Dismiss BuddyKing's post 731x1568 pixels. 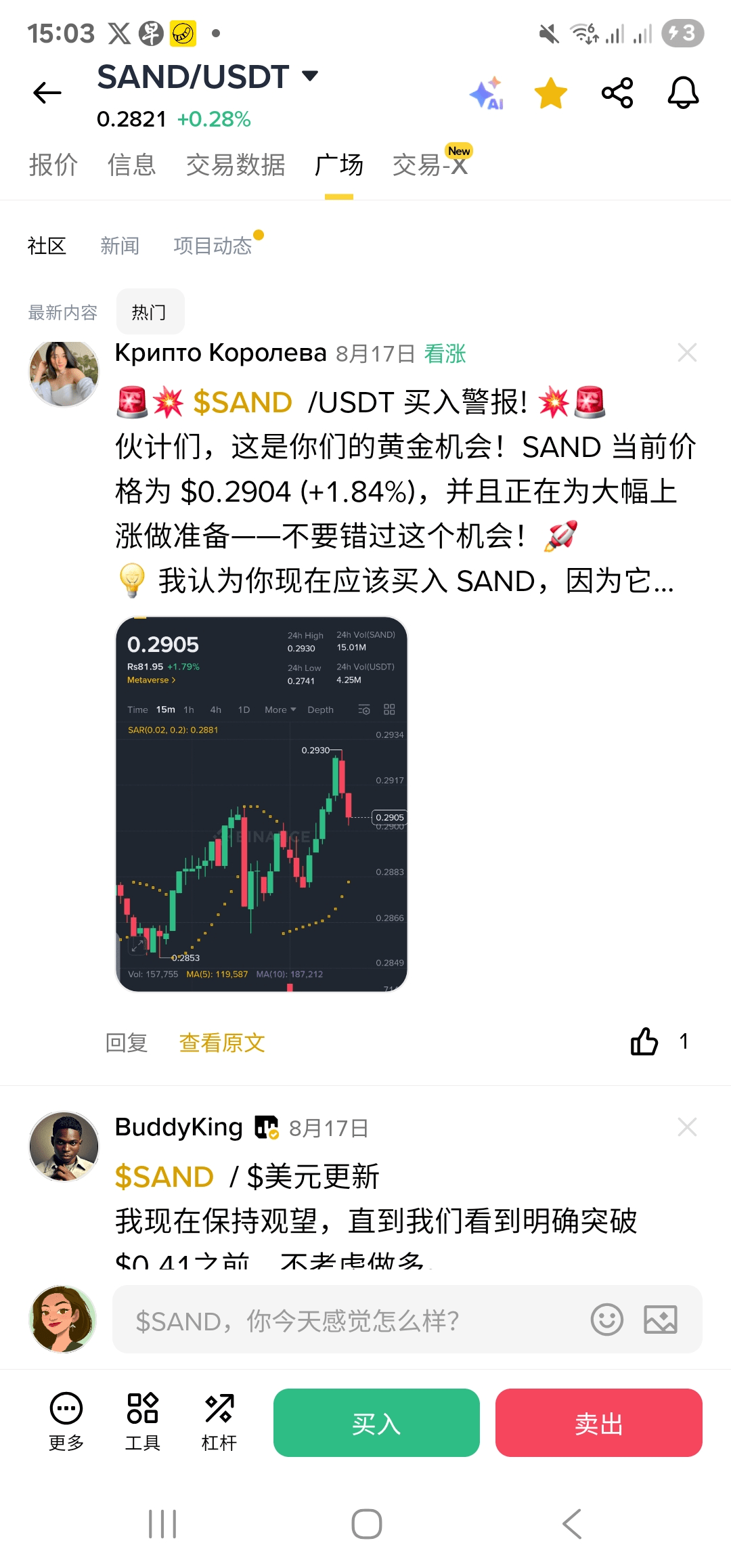pos(687,1127)
